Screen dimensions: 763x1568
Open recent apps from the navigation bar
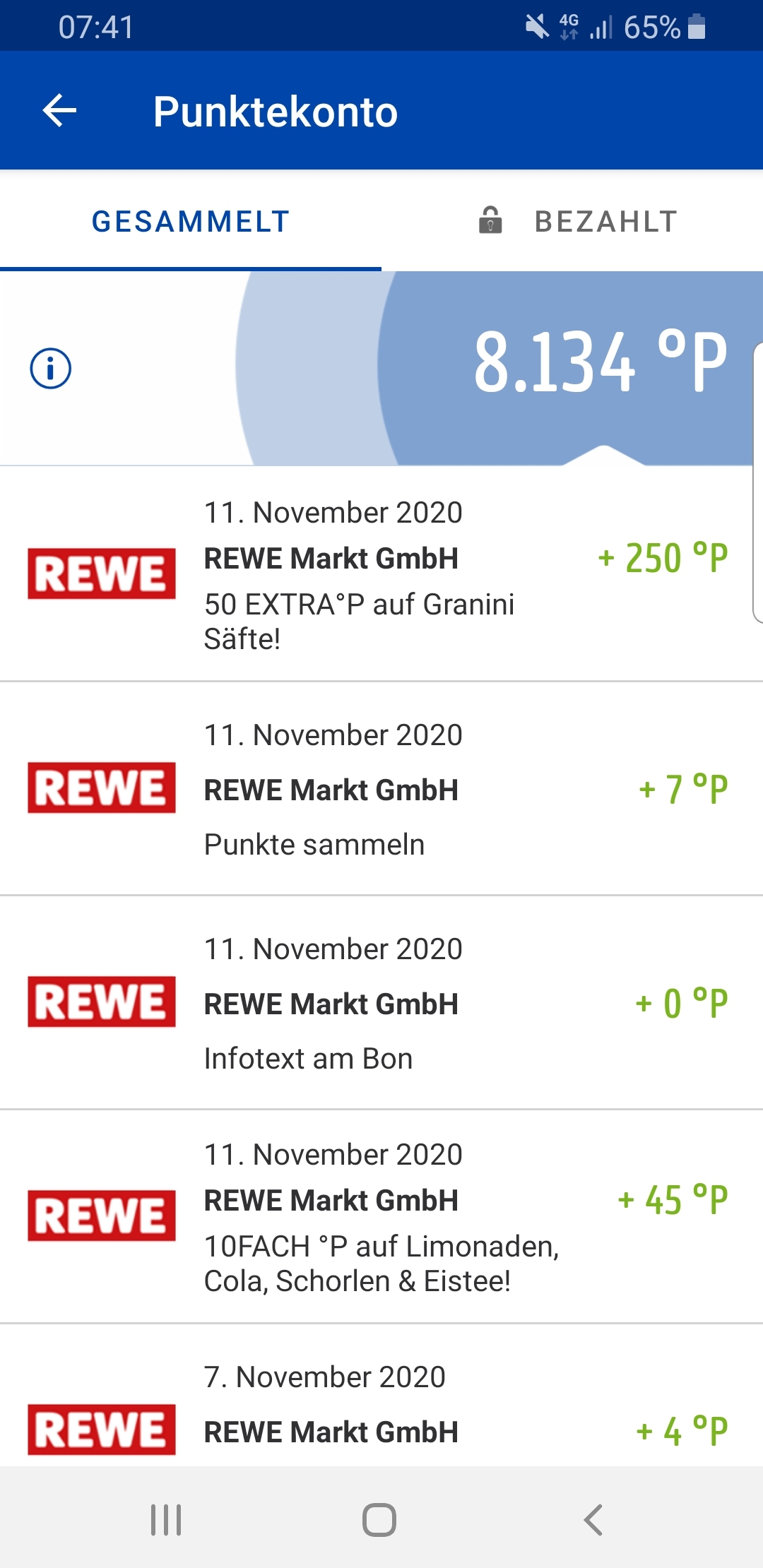click(166, 1519)
